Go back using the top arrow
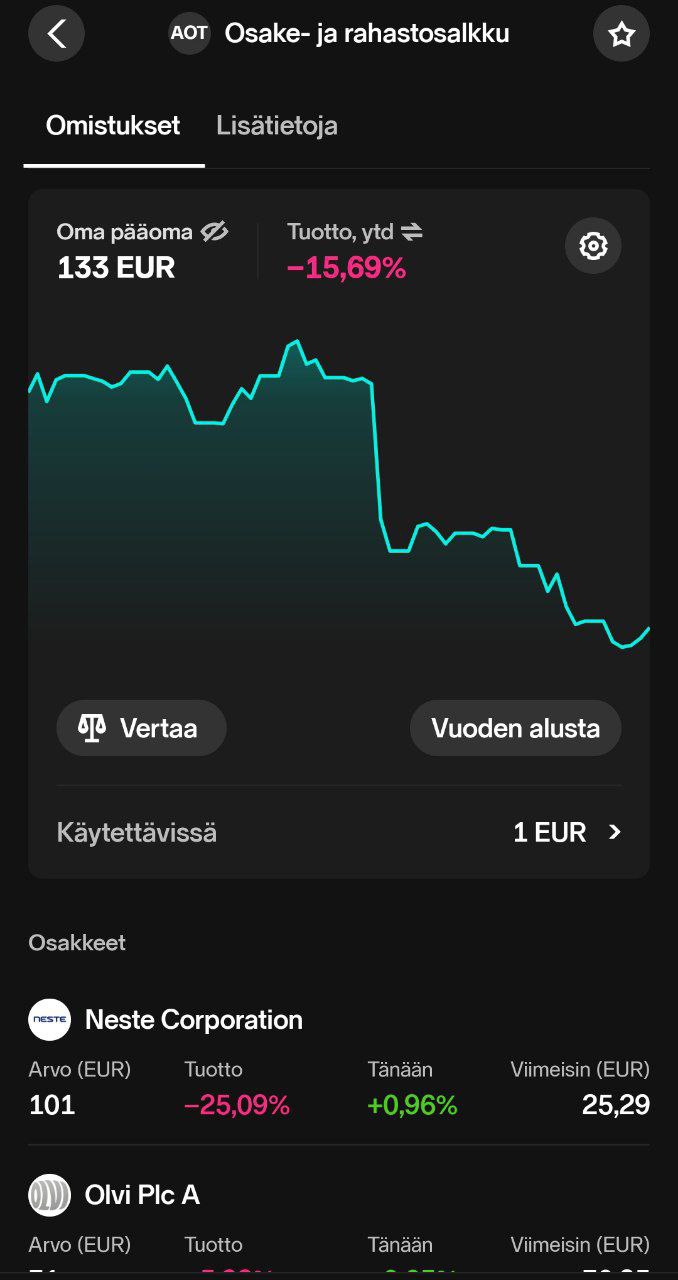 tap(56, 34)
